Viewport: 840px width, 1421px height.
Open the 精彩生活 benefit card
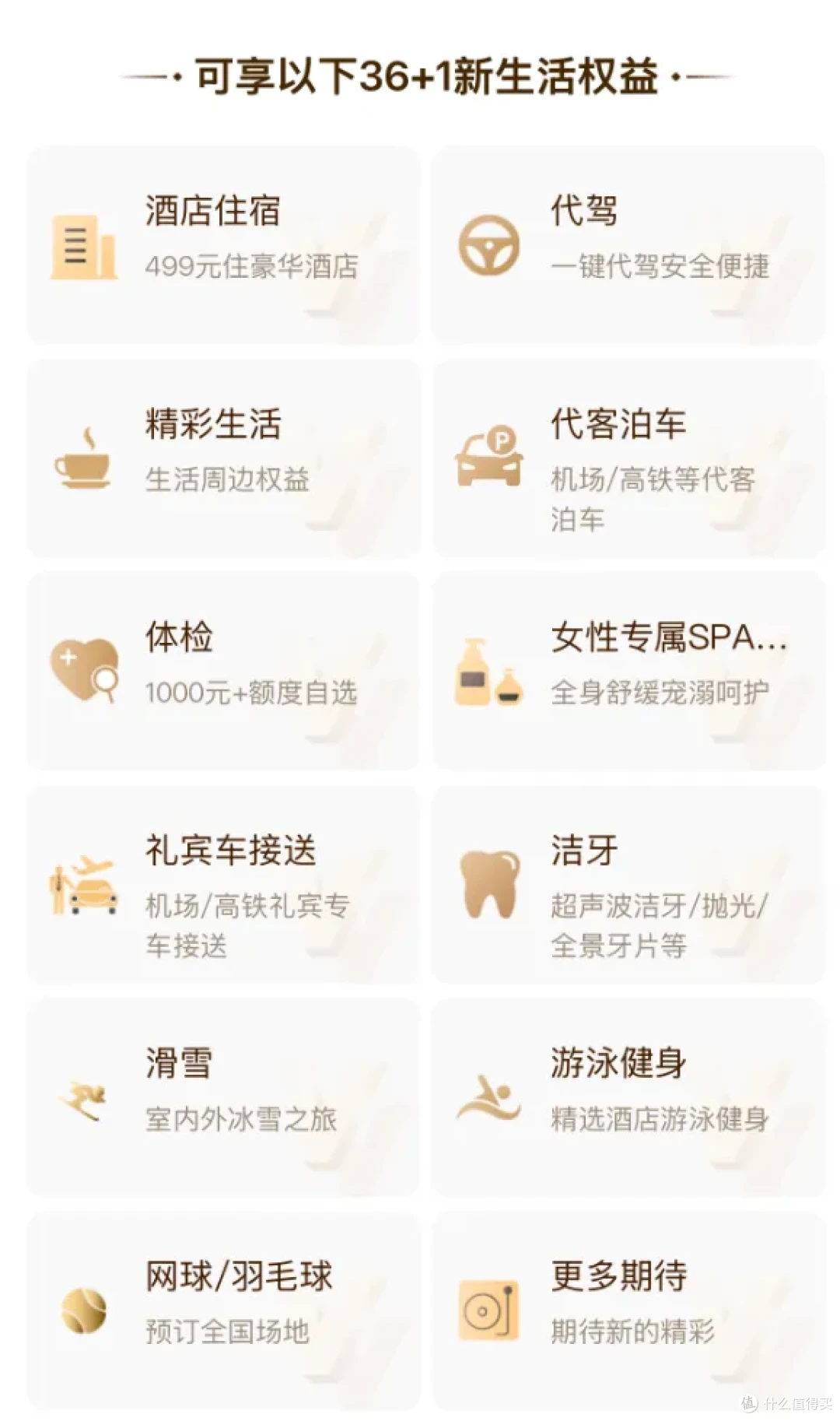[x=223, y=459]
